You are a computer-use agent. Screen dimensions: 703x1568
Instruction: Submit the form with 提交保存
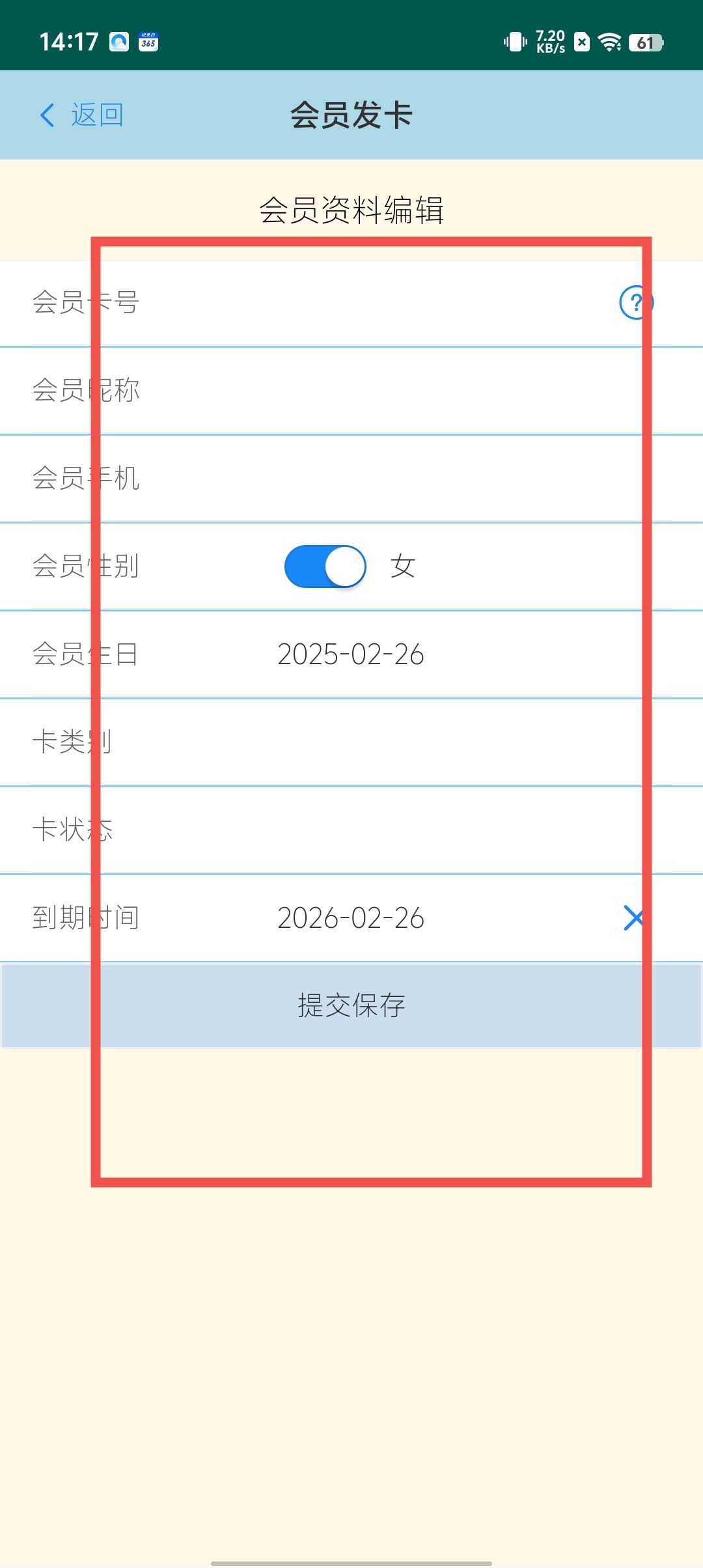click(351, 1006)
